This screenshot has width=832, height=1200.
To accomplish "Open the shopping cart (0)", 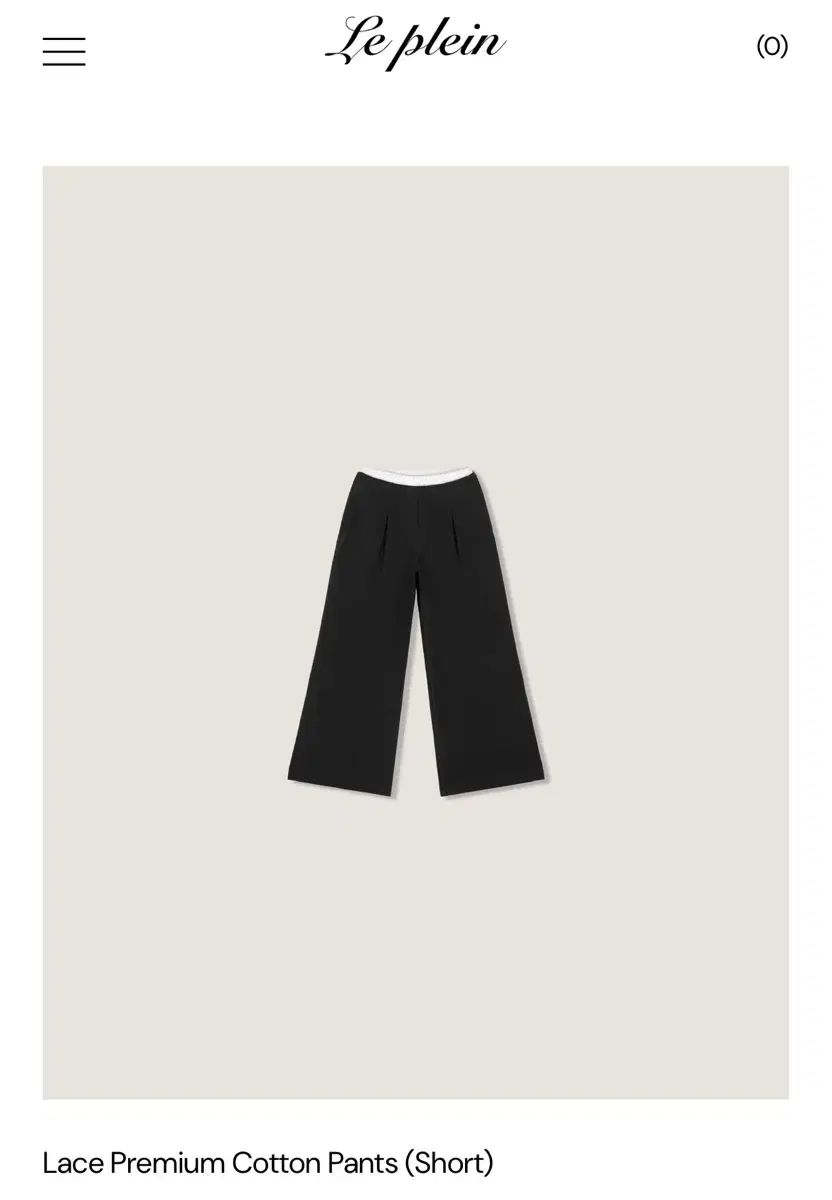I will click(771, 46).
